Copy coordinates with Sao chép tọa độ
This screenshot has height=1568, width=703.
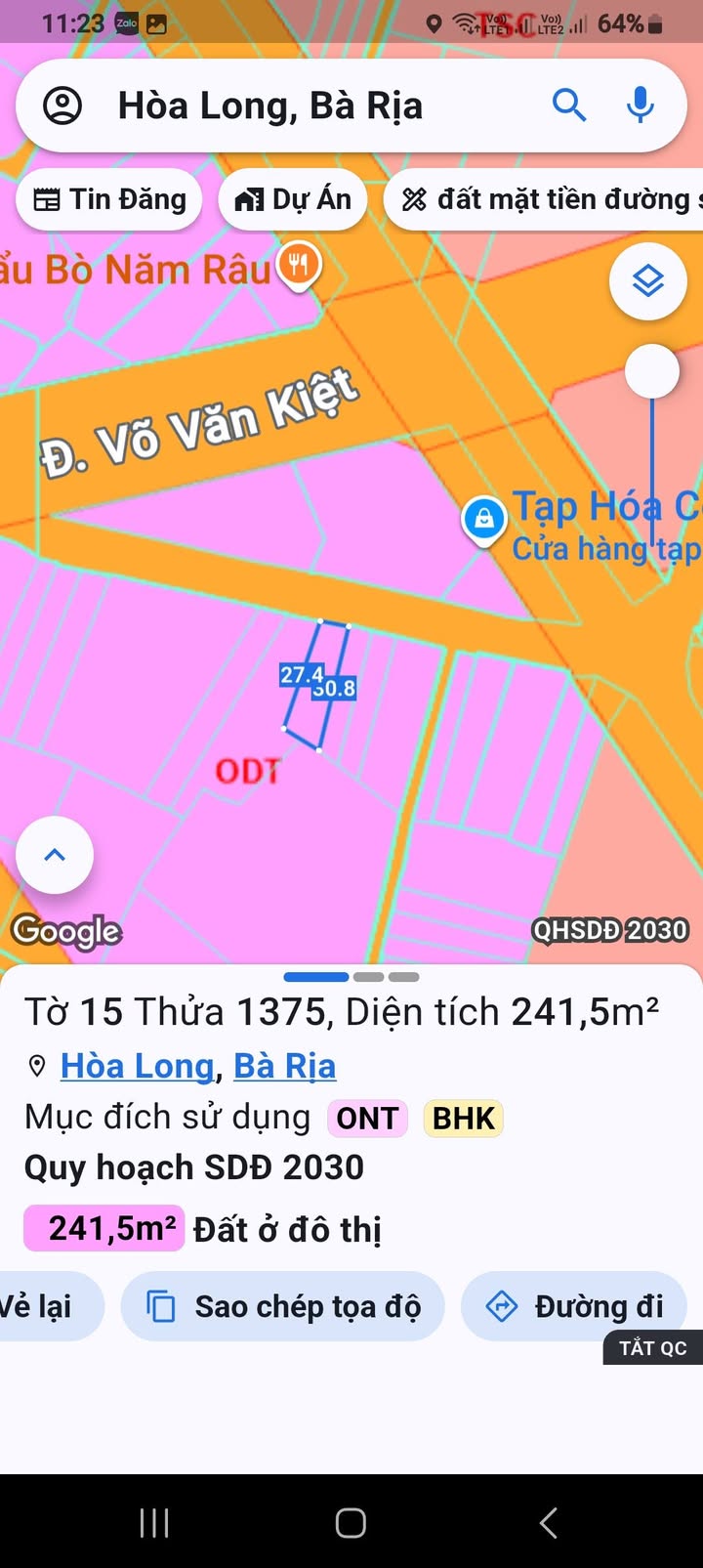coord(283,1306)
